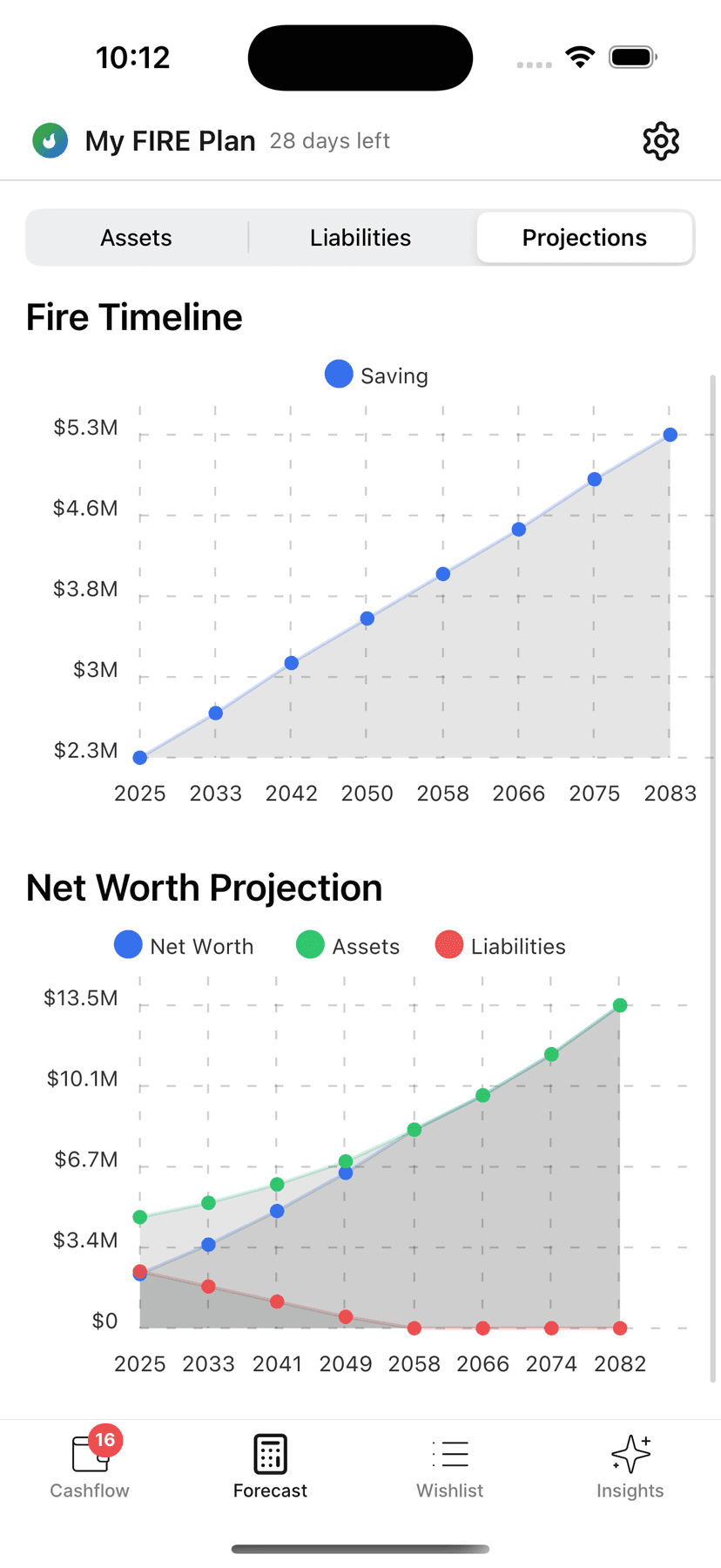The width and height of the screenshot is (721, 1568).
Task: Tap the Fire Timeline heading
Action: point(134,317)
